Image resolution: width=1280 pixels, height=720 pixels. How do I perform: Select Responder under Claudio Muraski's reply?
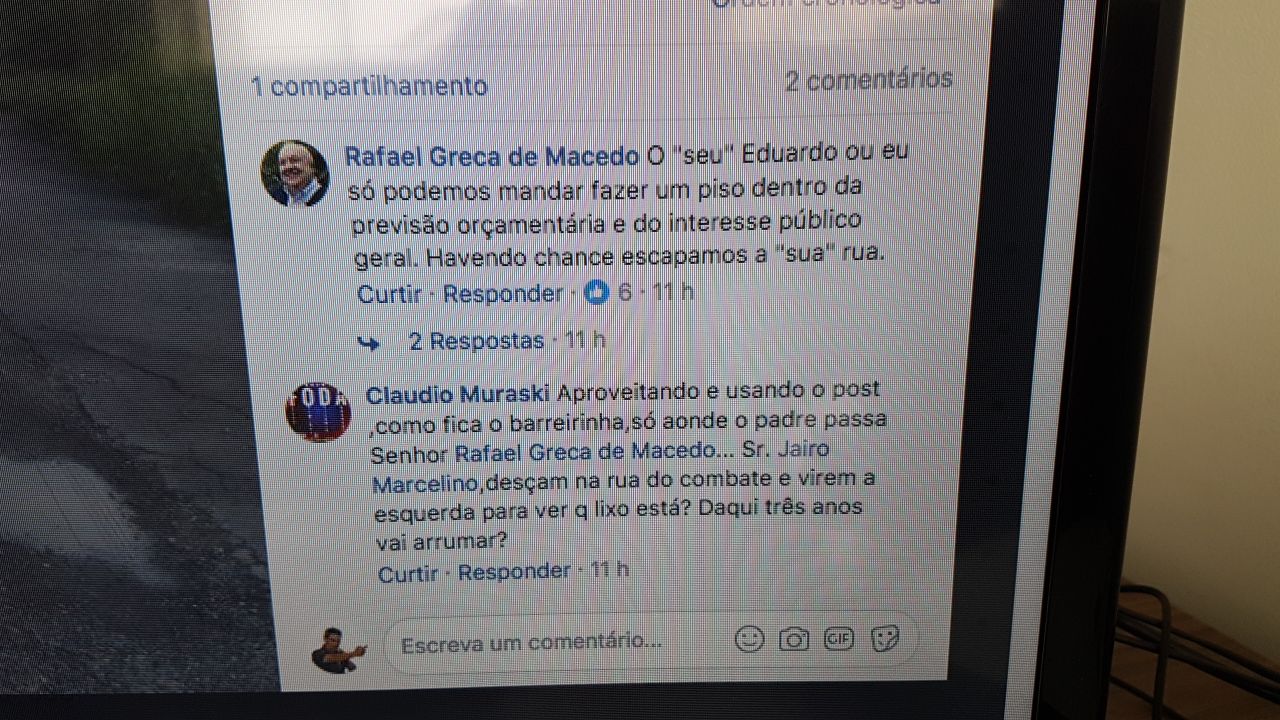point(514,572)
